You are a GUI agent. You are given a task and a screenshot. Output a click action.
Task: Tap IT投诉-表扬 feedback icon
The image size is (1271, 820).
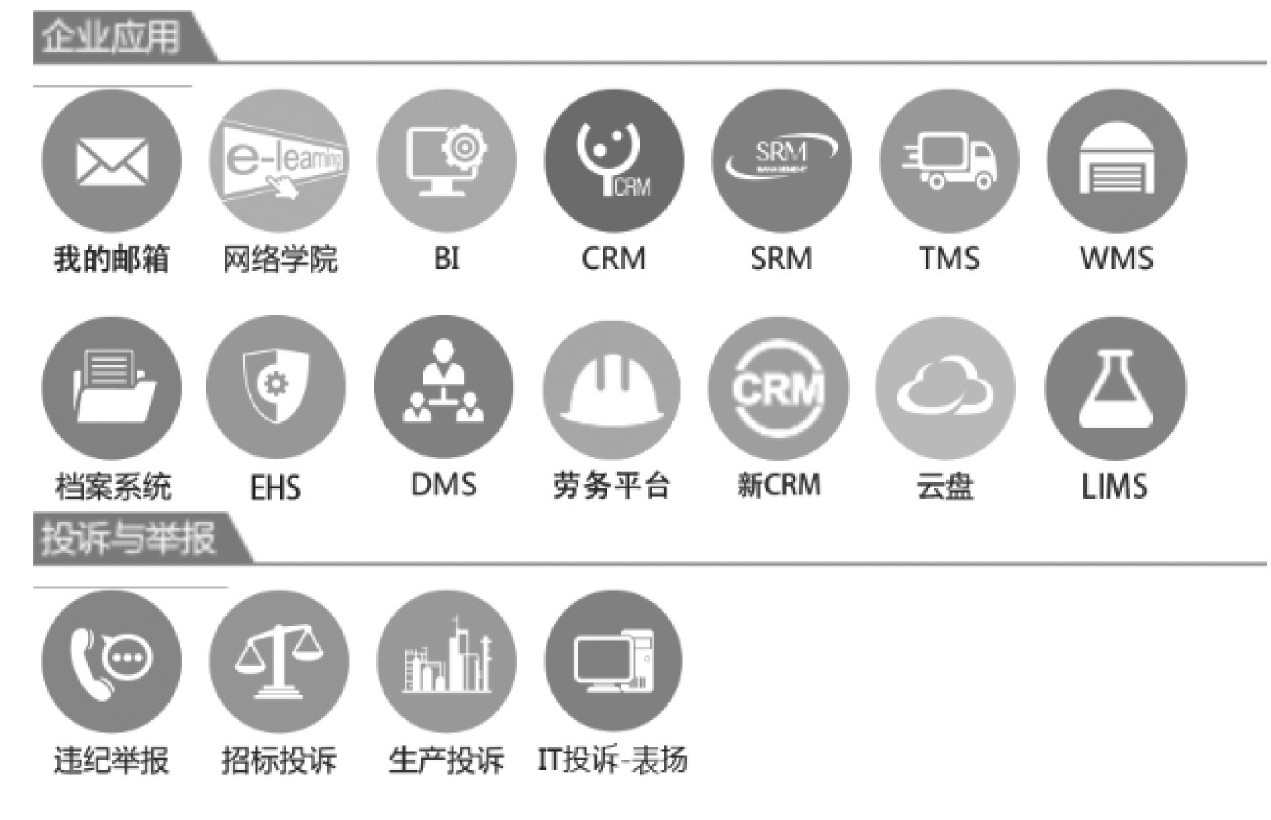[613, 662]
